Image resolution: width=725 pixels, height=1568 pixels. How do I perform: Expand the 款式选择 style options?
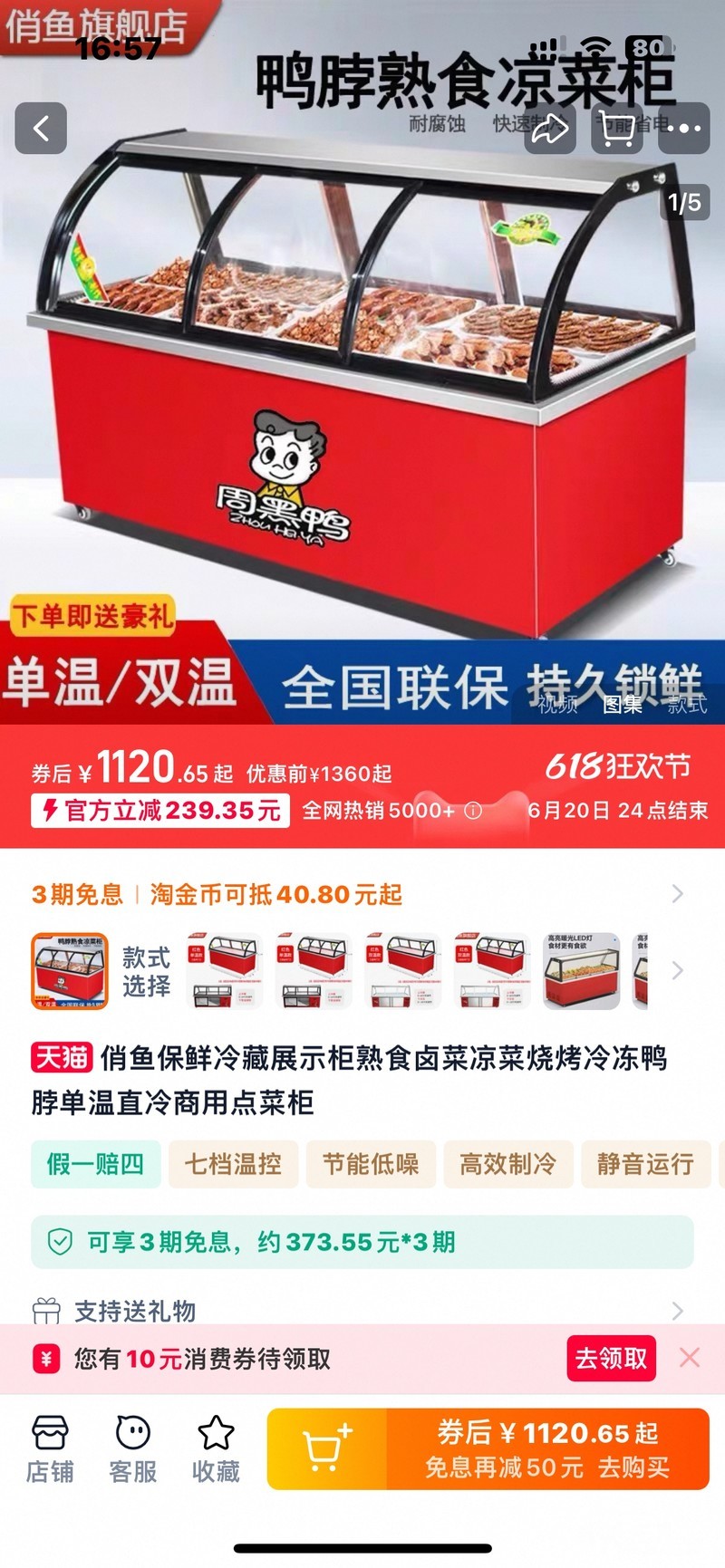(x=677, y=971)
